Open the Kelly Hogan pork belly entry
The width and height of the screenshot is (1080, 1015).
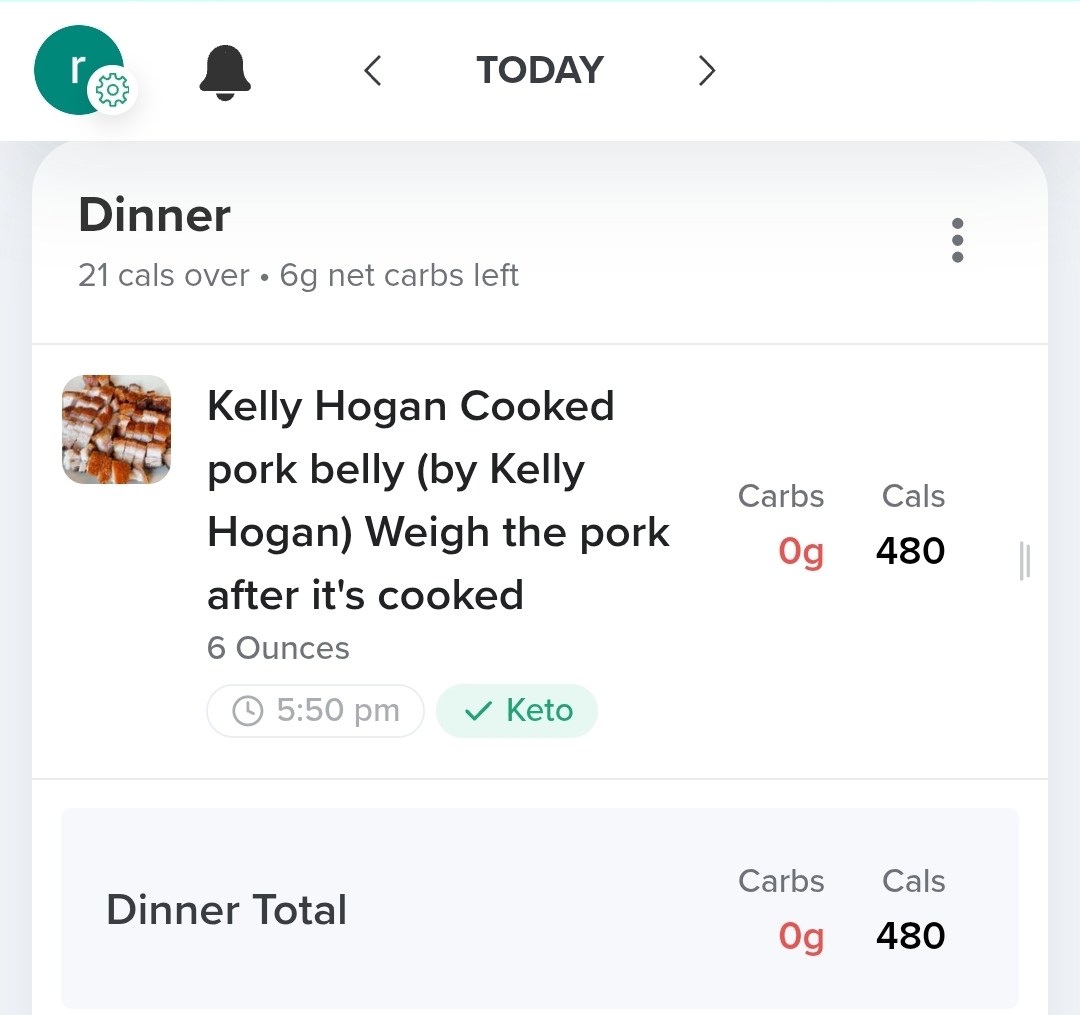point(437,500)
